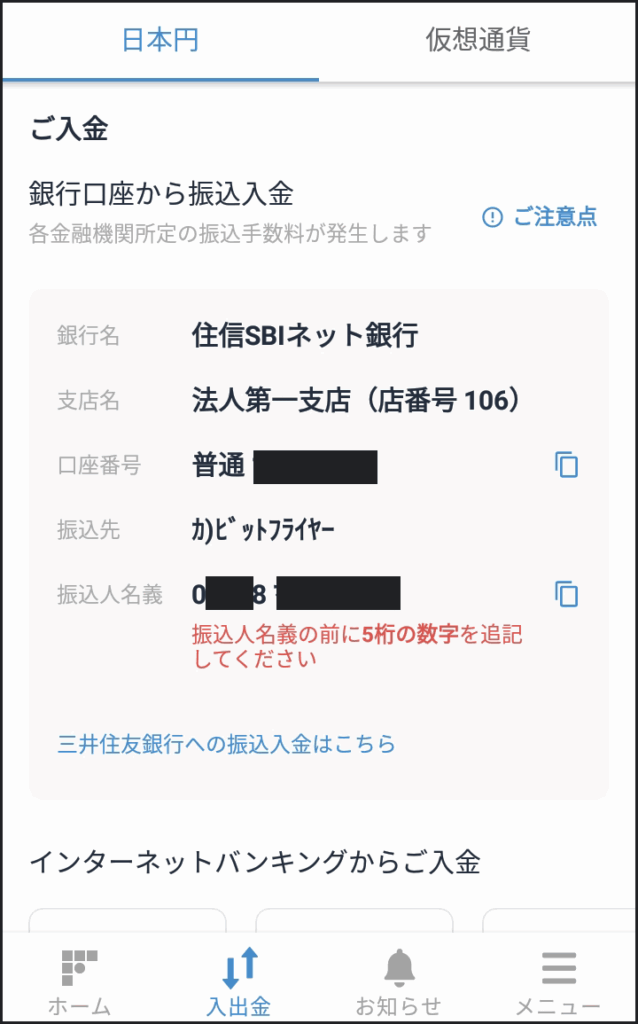
Task: Go to the ホーム tab
Action: tap(80, 982)
